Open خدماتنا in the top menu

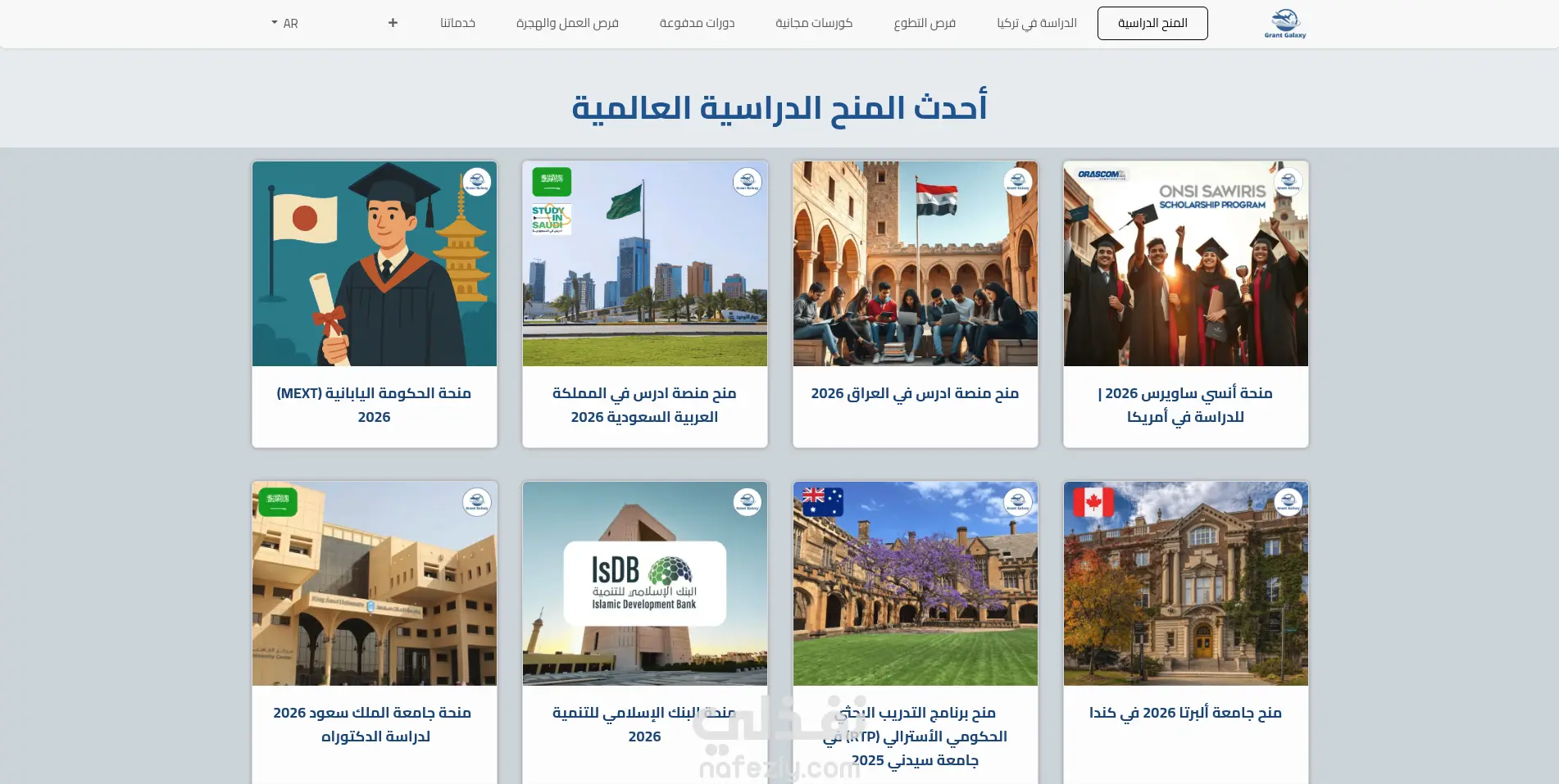457,23
